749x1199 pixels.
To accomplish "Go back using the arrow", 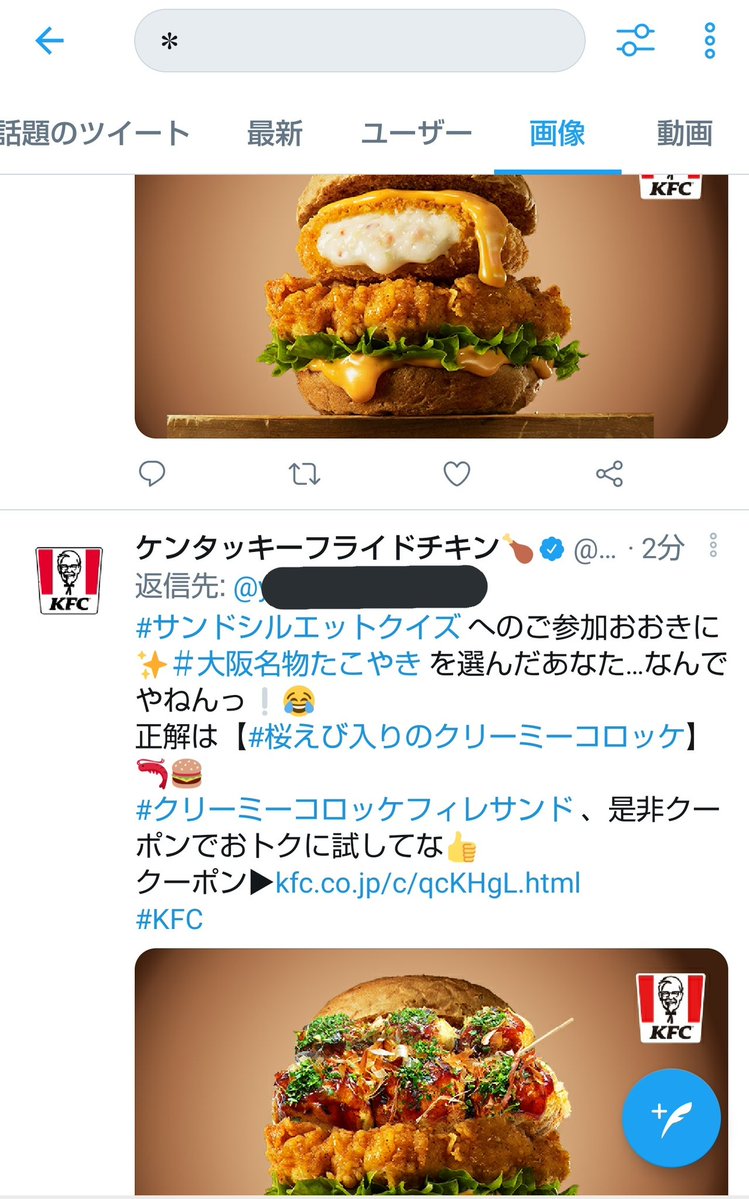I will pyautogui.click(x=49, y=40).
